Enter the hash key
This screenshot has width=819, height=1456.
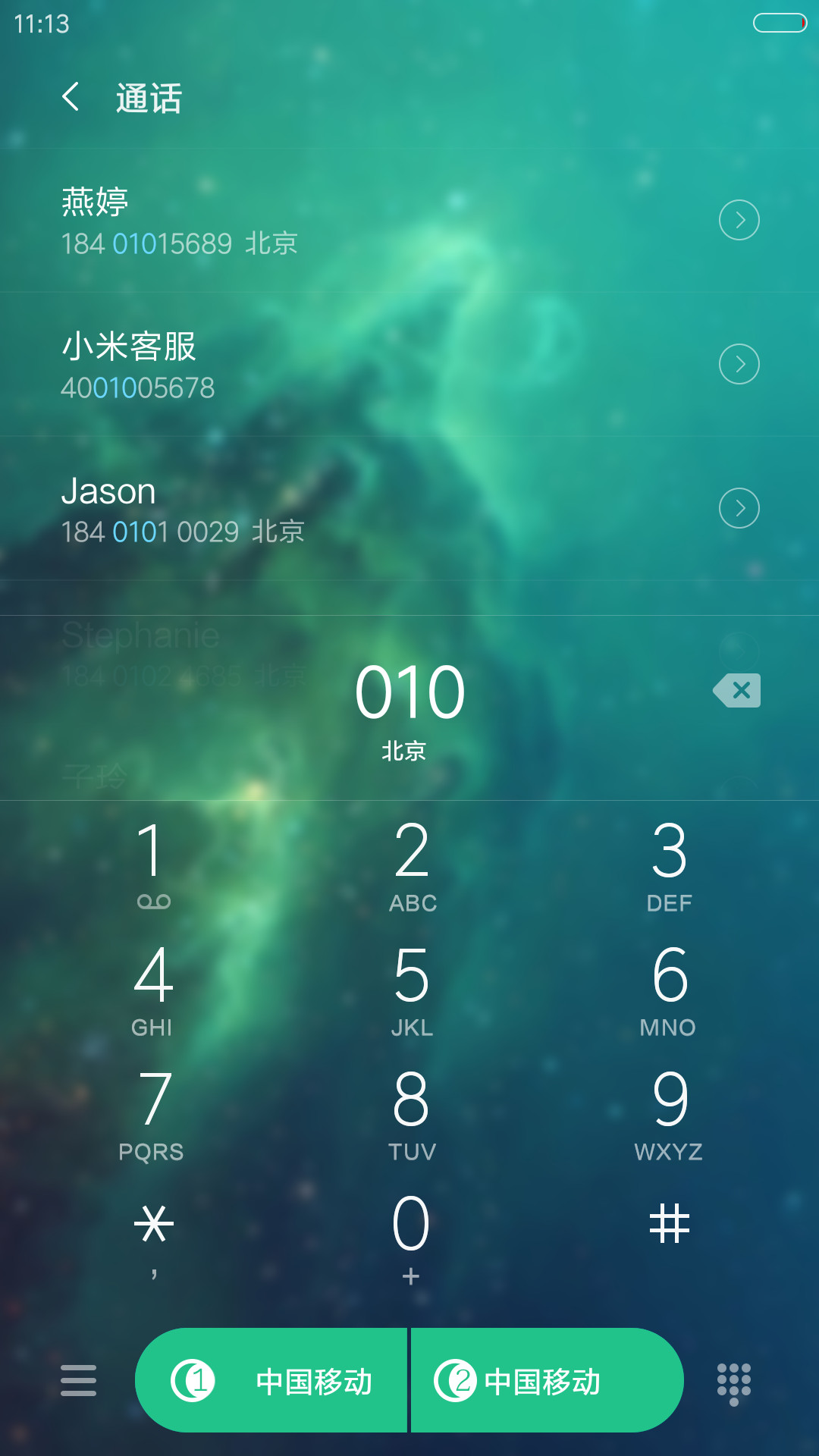pos(669,1225)
